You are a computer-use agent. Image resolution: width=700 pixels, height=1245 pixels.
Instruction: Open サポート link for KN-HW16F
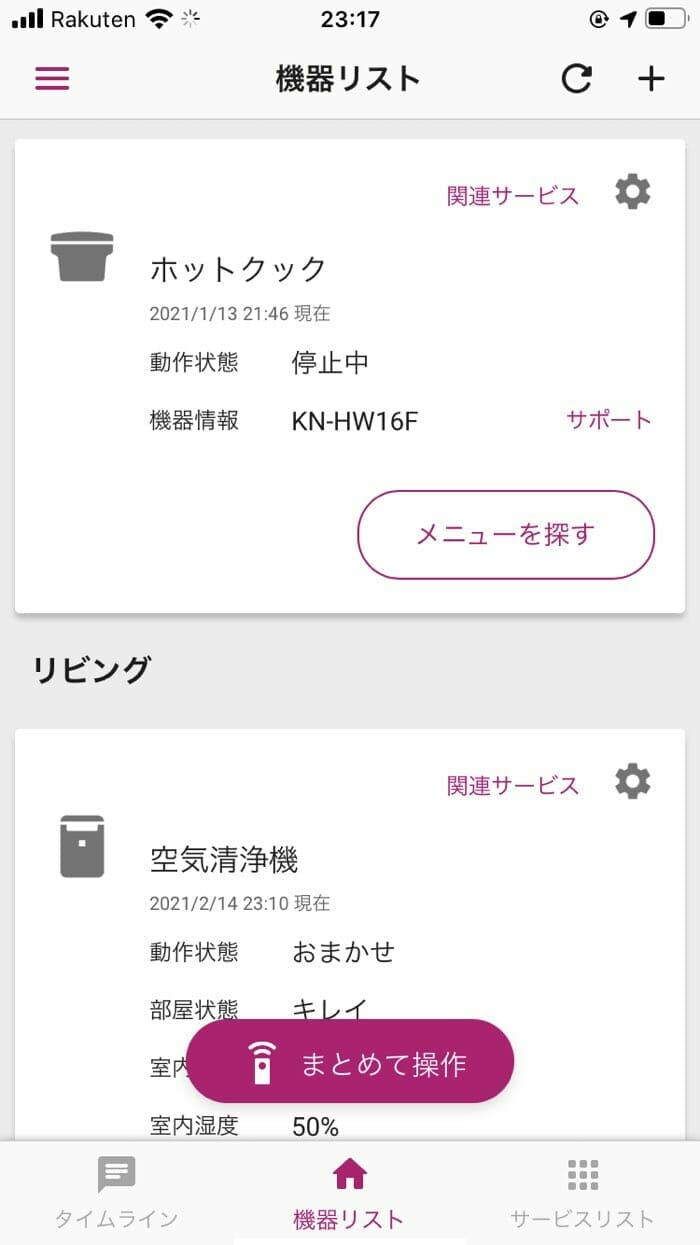[x=608, y=419]
